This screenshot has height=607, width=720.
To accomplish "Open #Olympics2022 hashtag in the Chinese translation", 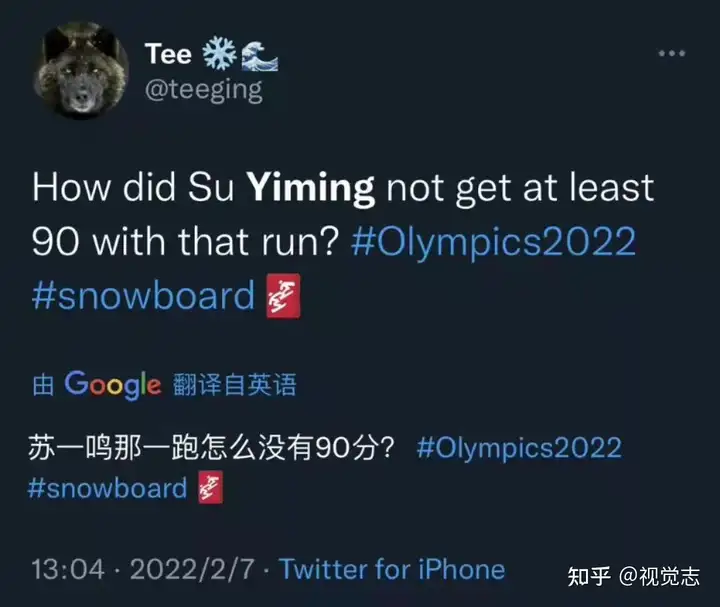I will [519, 448].
